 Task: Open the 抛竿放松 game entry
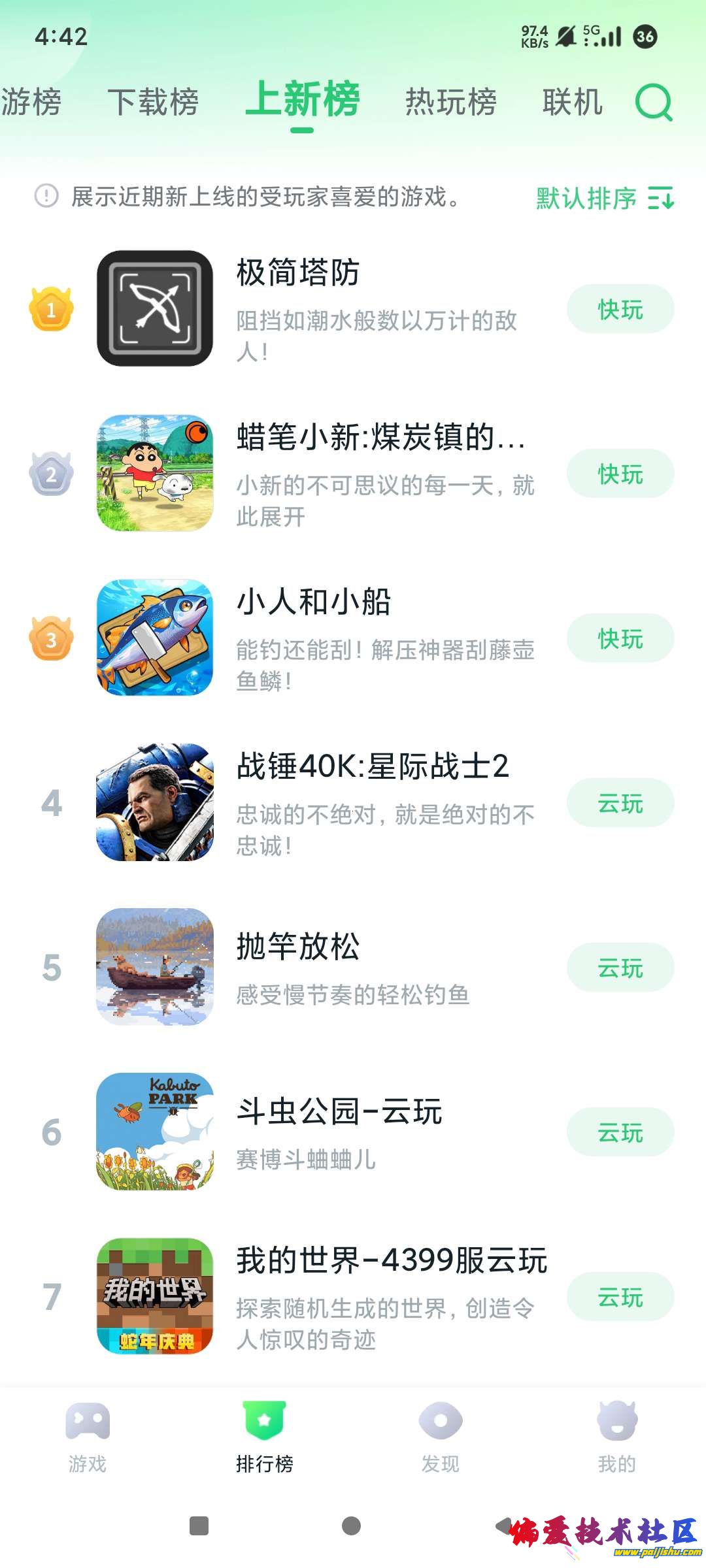point(297,947)
